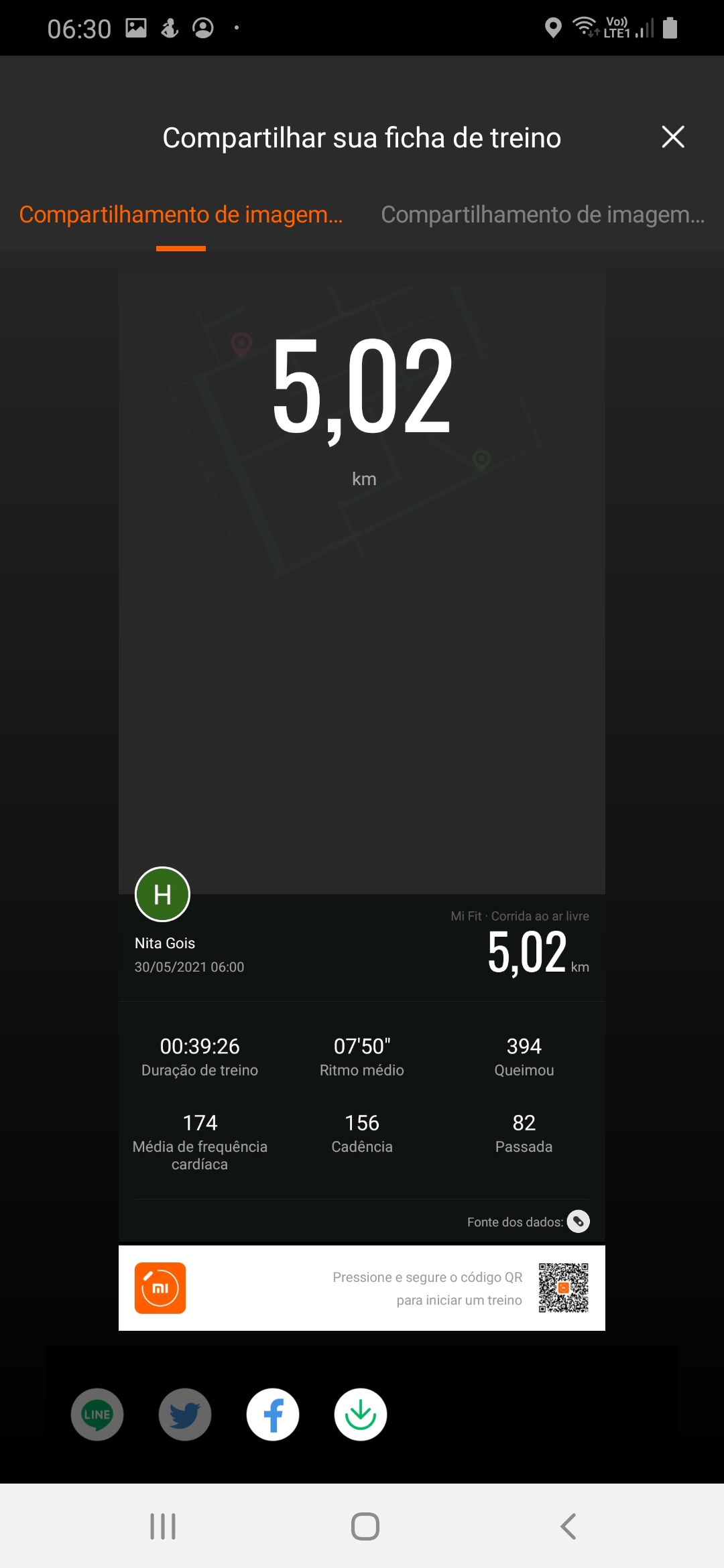Close the share workout sheet
The width and height of the screenshot is (724, 1568).
(673, 137)
